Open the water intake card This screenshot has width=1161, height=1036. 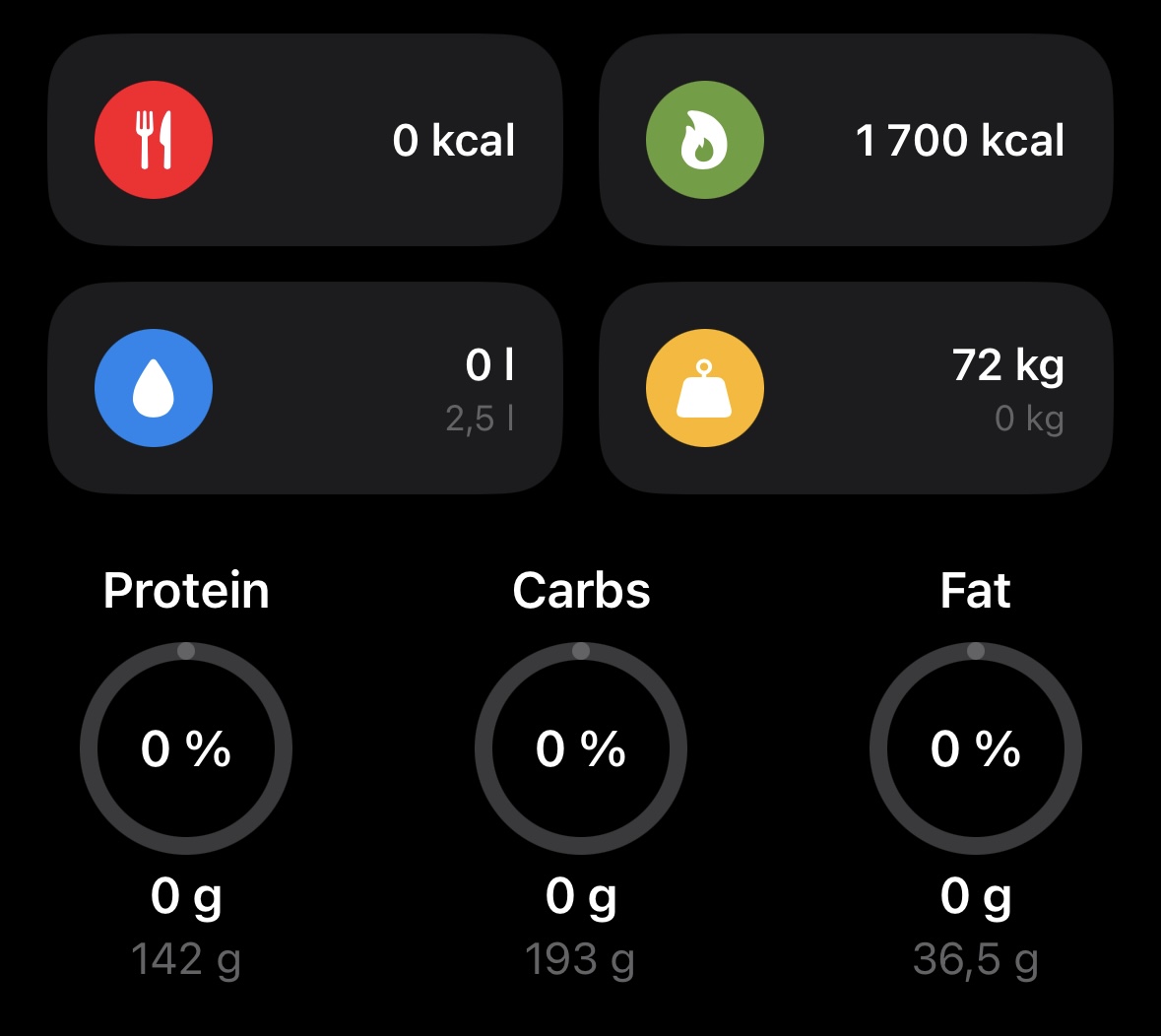pyautogui.click(x=305, y=388)
